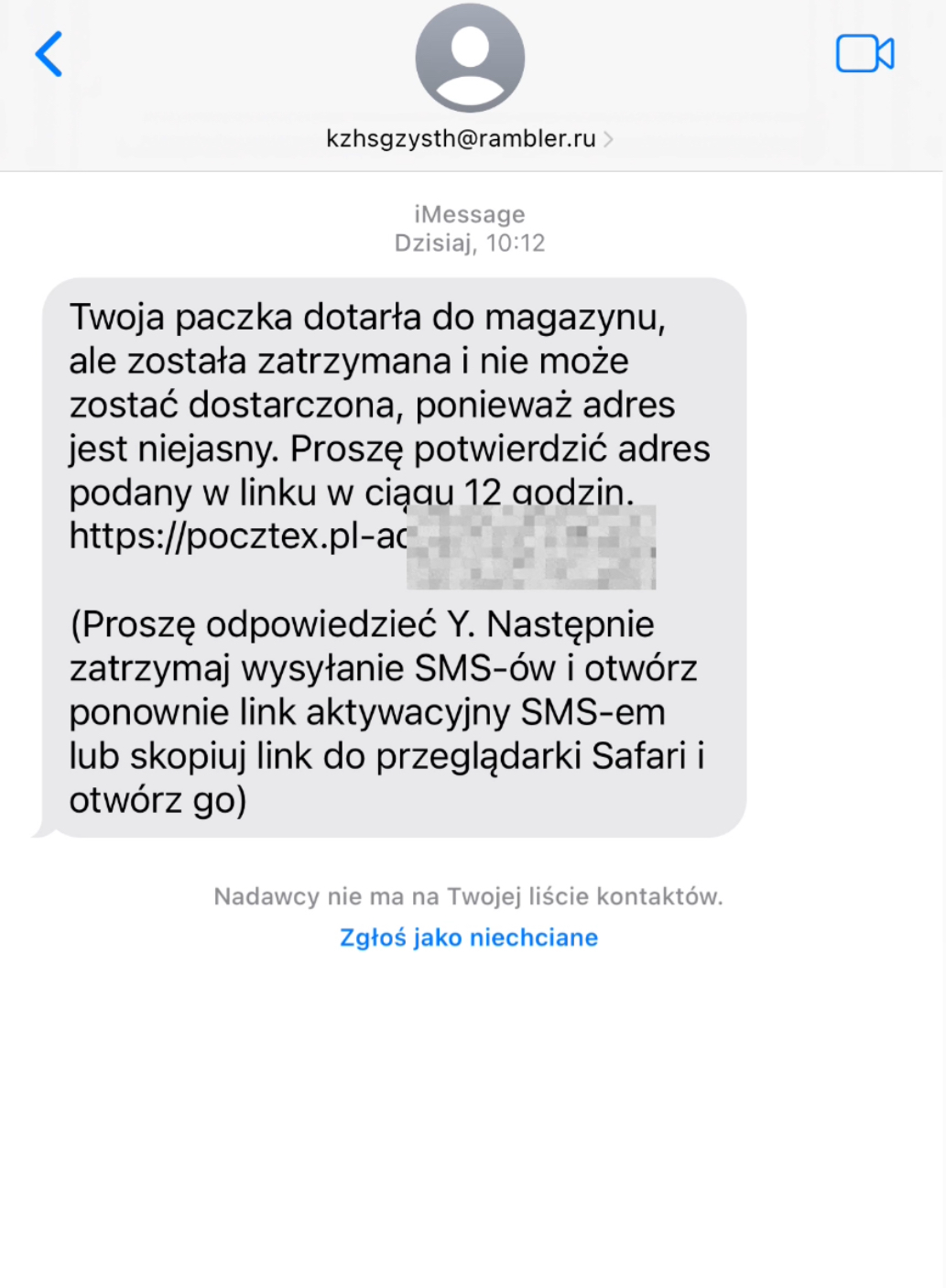
Task: Open contact details for kzhsgzysth@rambler.ru
Action: 469,138
